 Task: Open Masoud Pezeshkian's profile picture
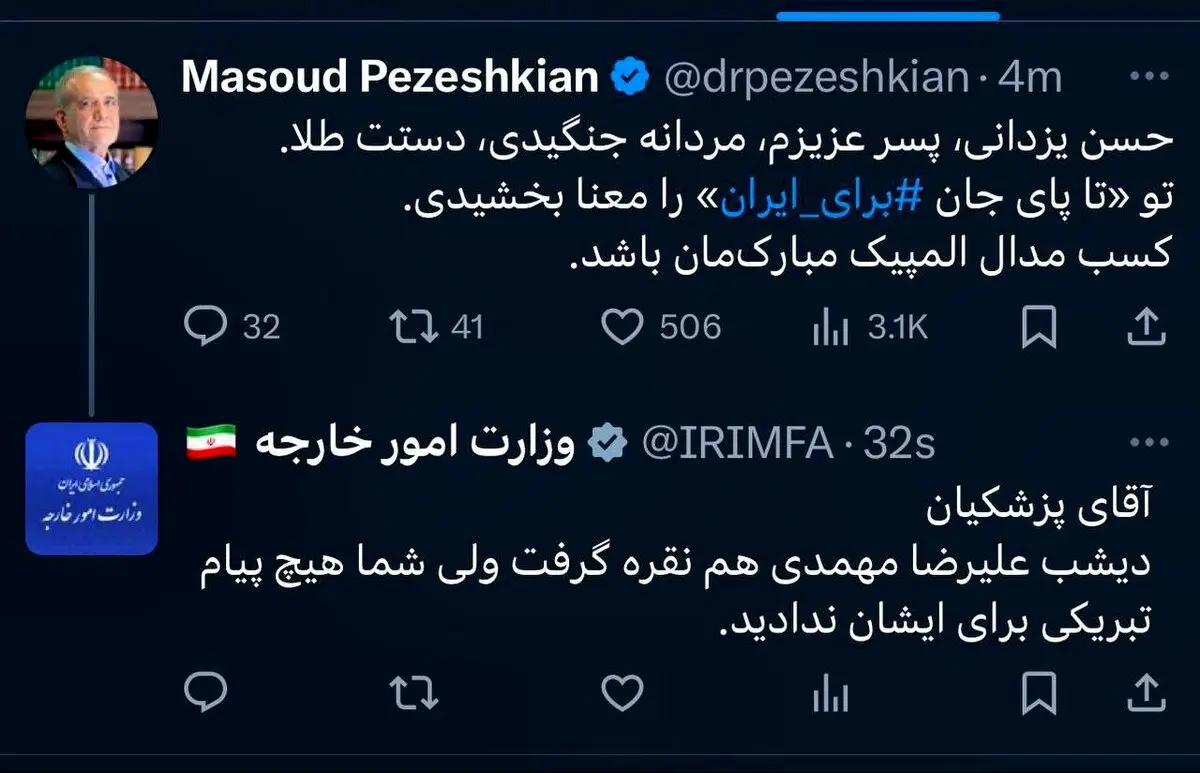click(x=90, y=122)
